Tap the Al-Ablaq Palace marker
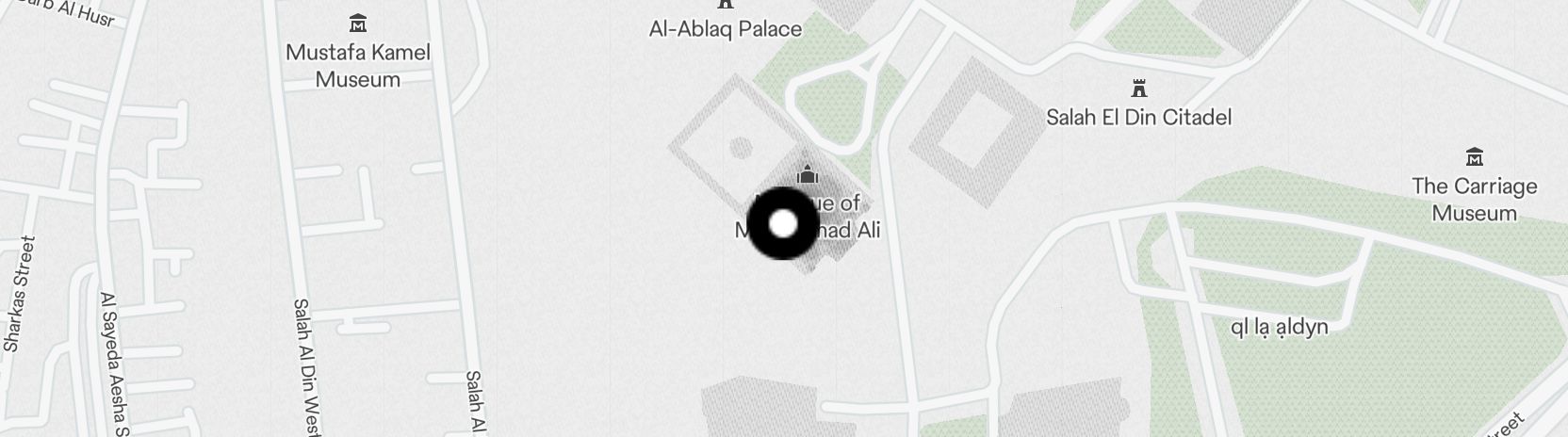The image size is (1568, 437). 725,6
